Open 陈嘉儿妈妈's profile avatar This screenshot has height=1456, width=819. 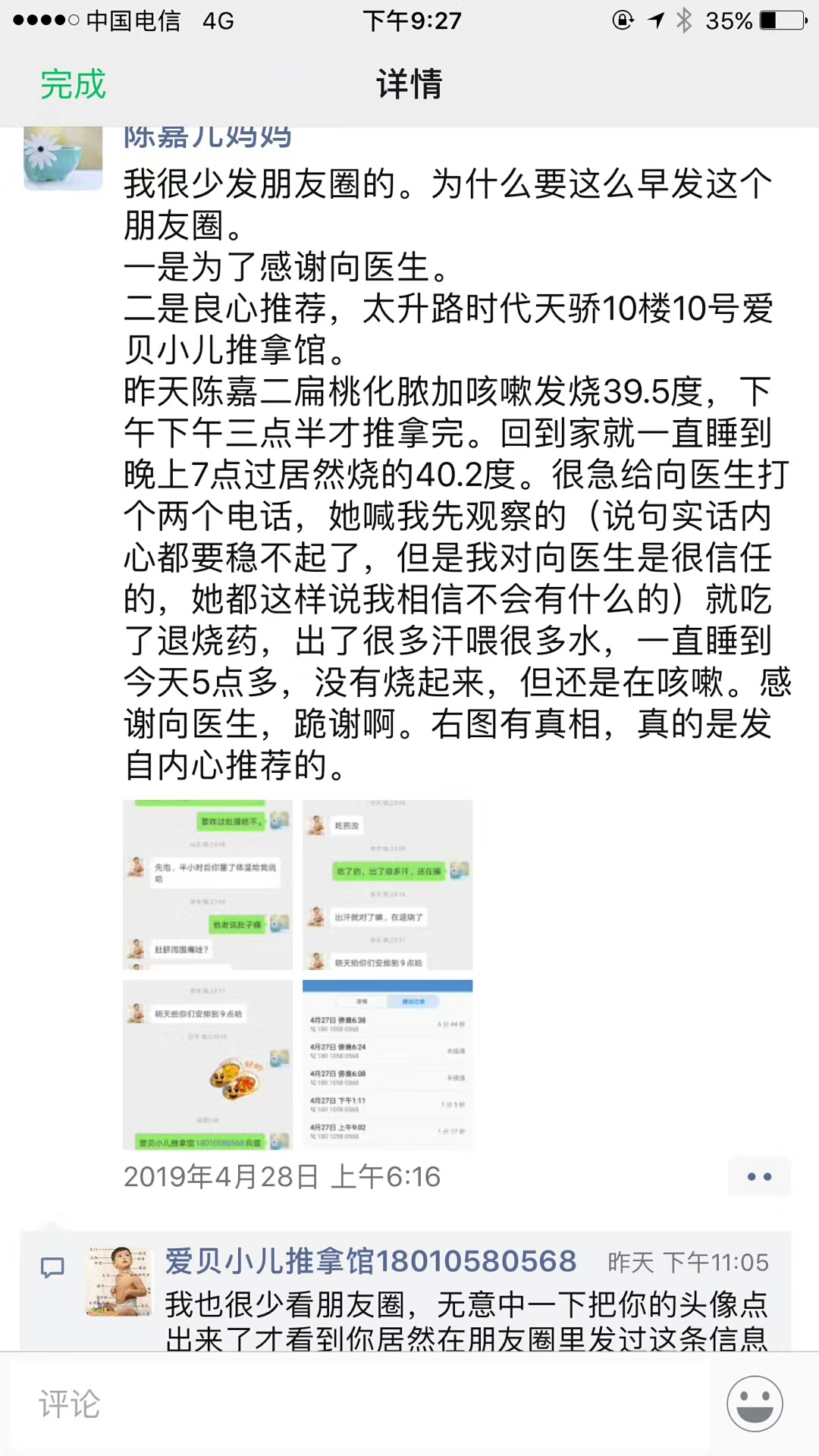pos(63,157)
